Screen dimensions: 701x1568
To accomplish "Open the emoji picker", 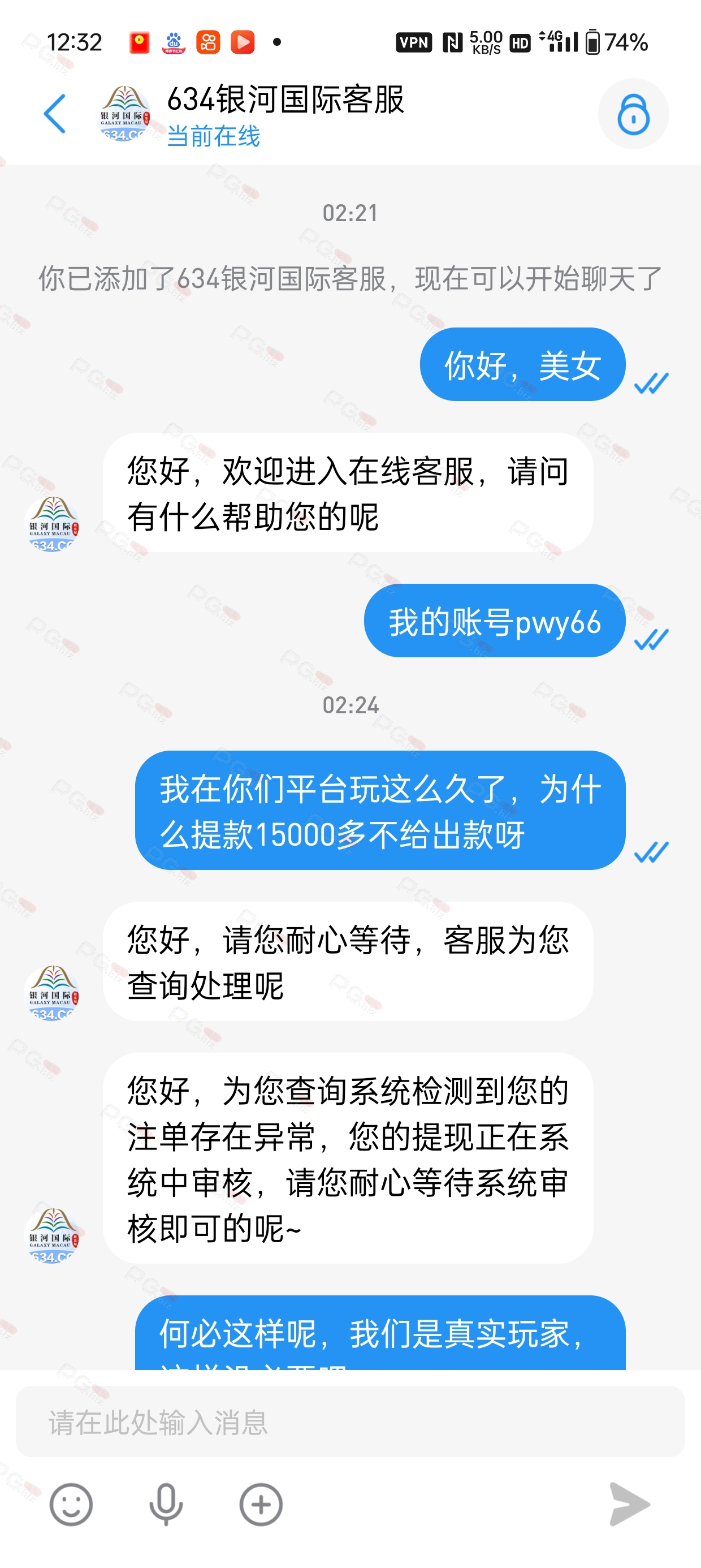I will [x=71, y=1505].
